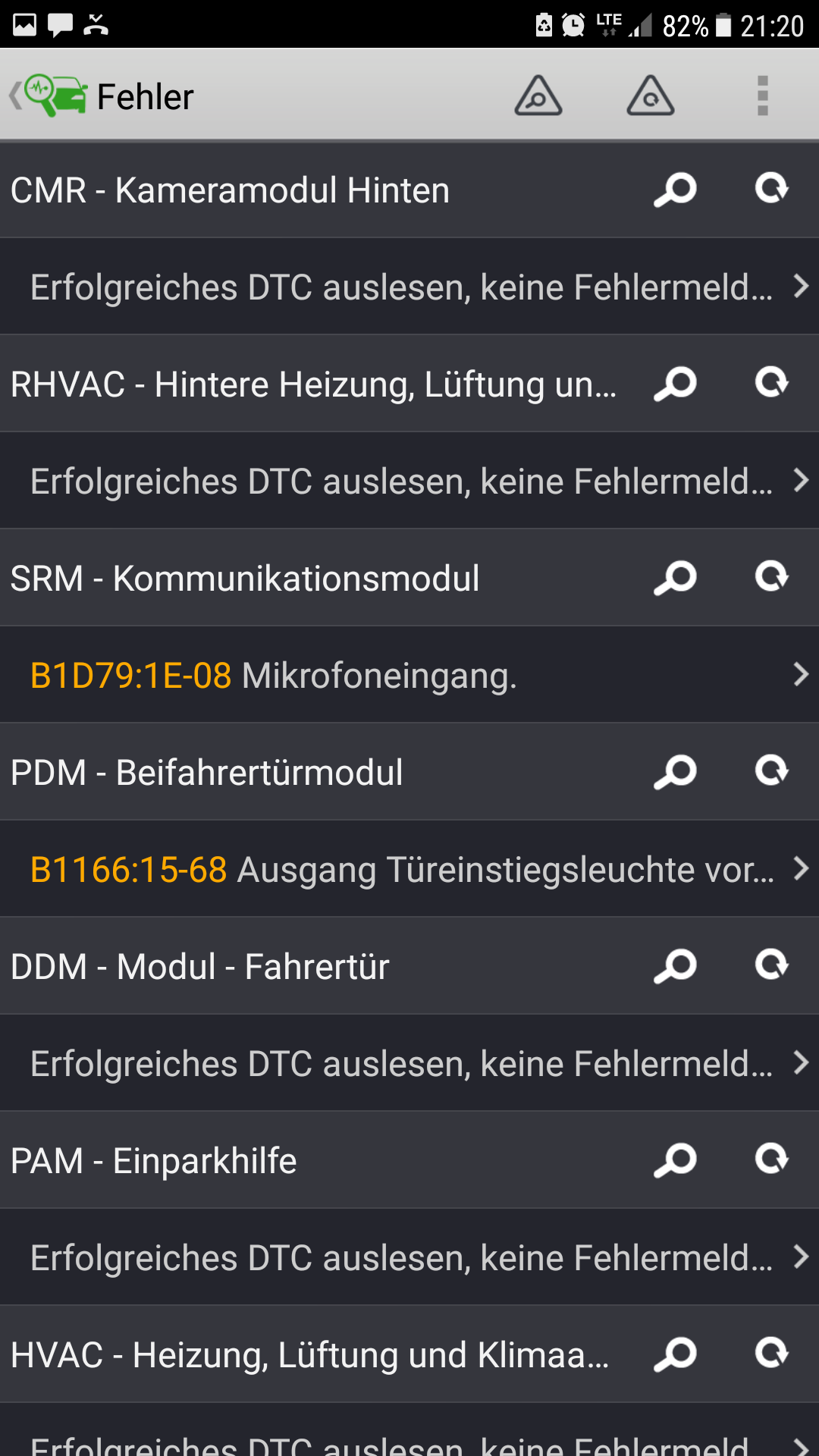Tap the reset-all-errors triangle with refresh icon
This screenshot has height=1456, width=819.
(651, 96)
